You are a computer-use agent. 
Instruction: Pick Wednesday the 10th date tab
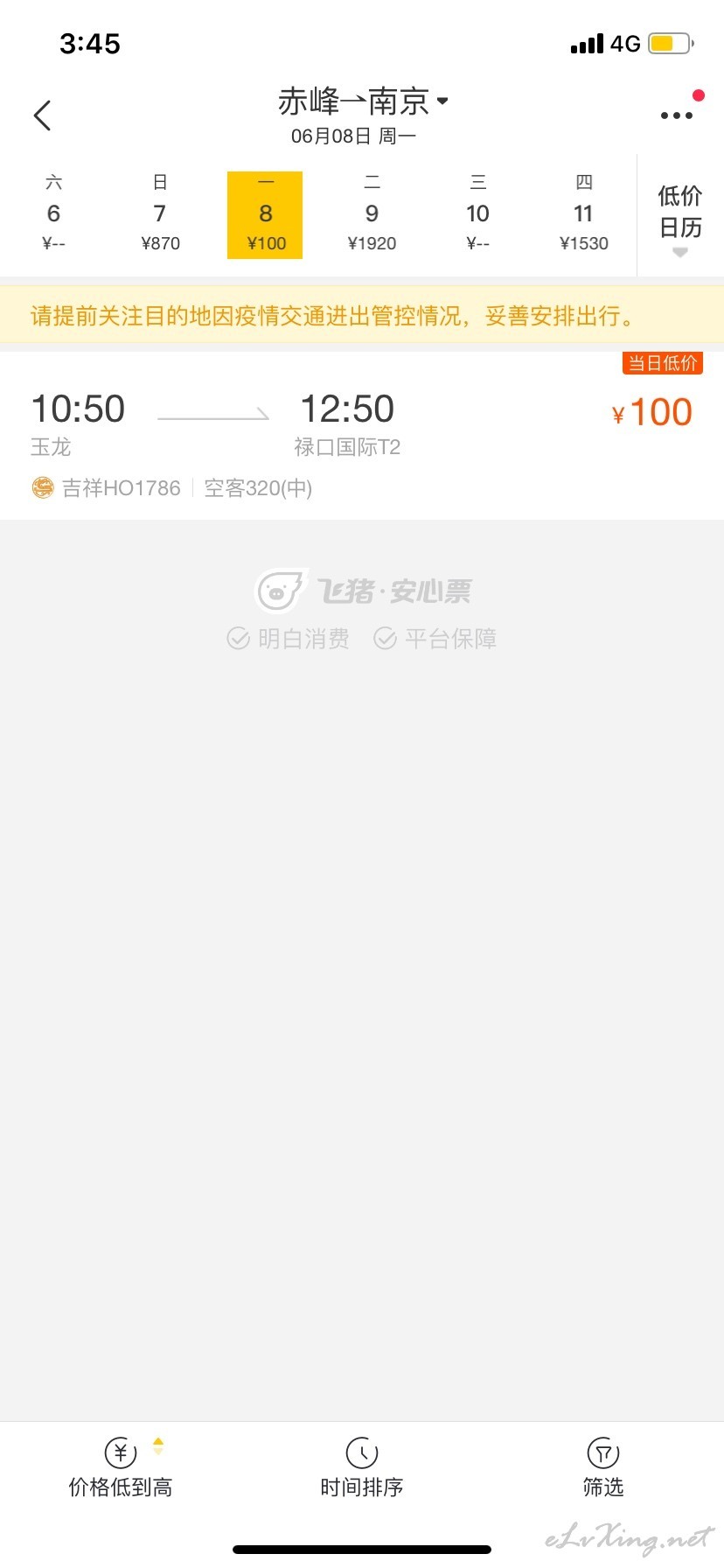(477, 213)
